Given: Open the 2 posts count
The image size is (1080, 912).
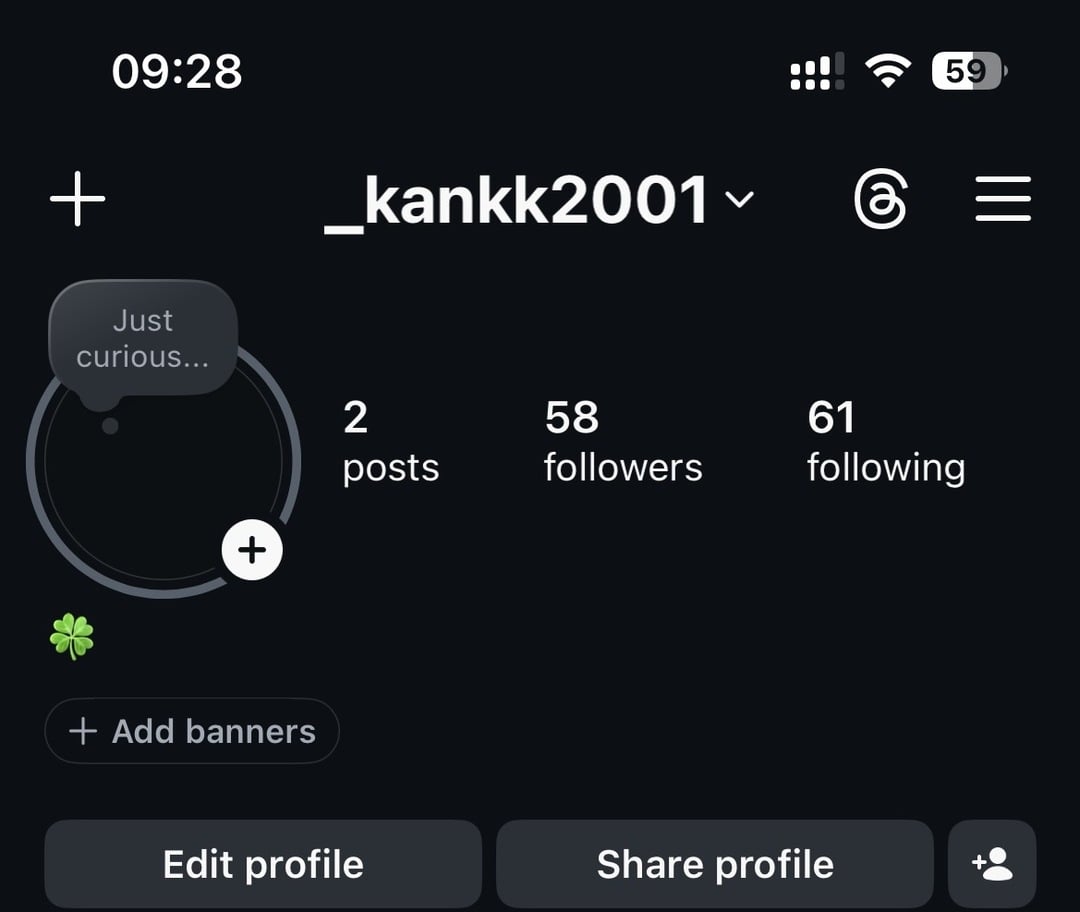Looking at the screenshot, I should 390,441.
